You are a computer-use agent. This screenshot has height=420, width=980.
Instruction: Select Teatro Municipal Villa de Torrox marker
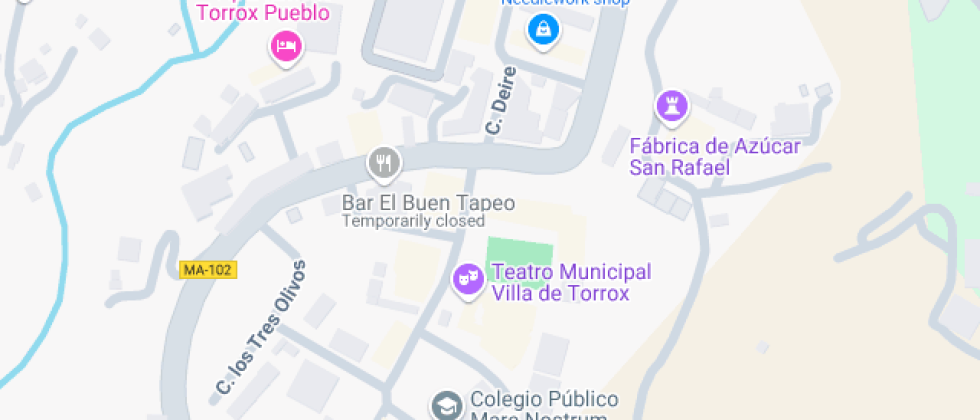click(467, 280)
